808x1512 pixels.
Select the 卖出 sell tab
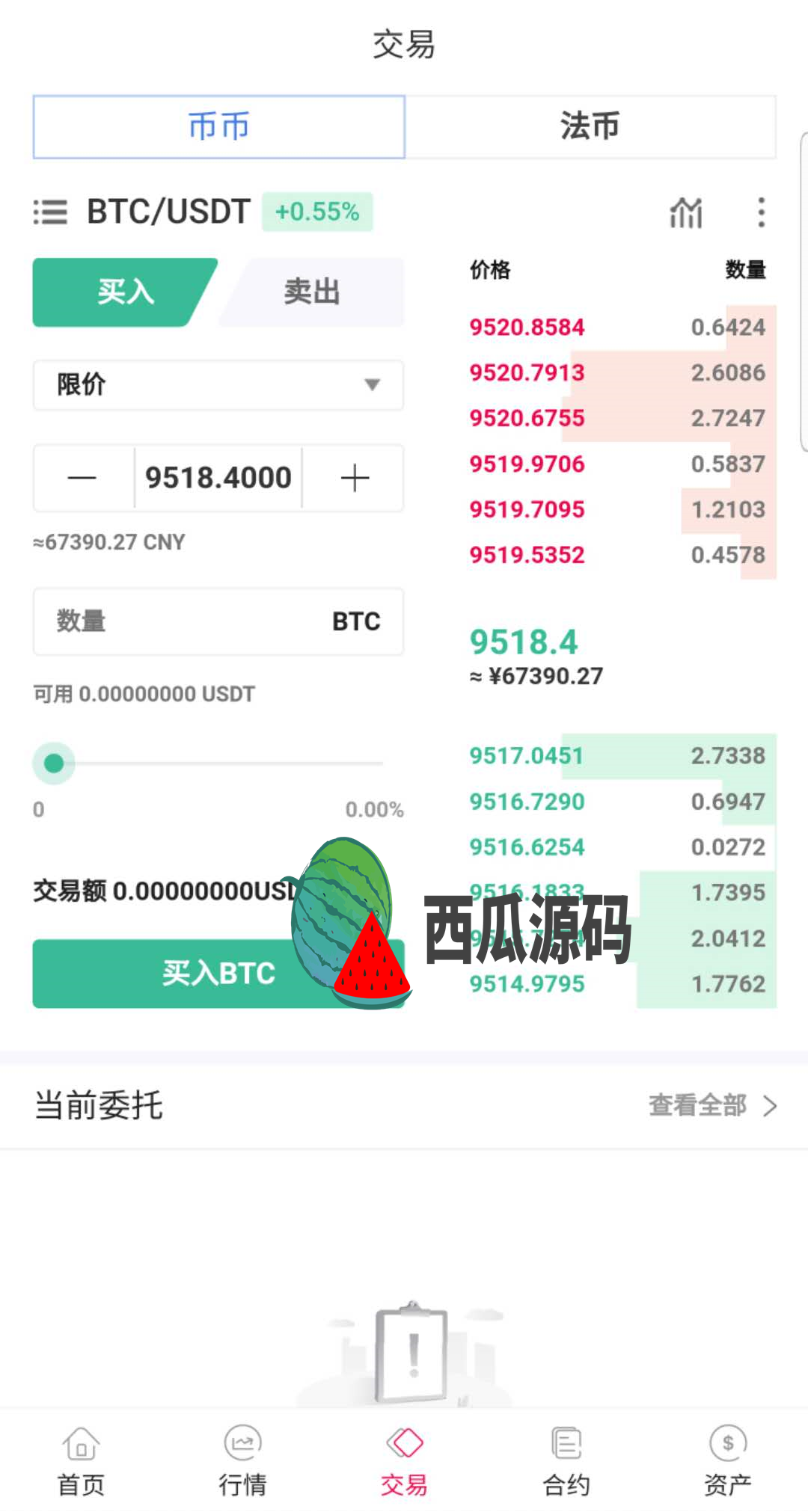tap(313, 292)
